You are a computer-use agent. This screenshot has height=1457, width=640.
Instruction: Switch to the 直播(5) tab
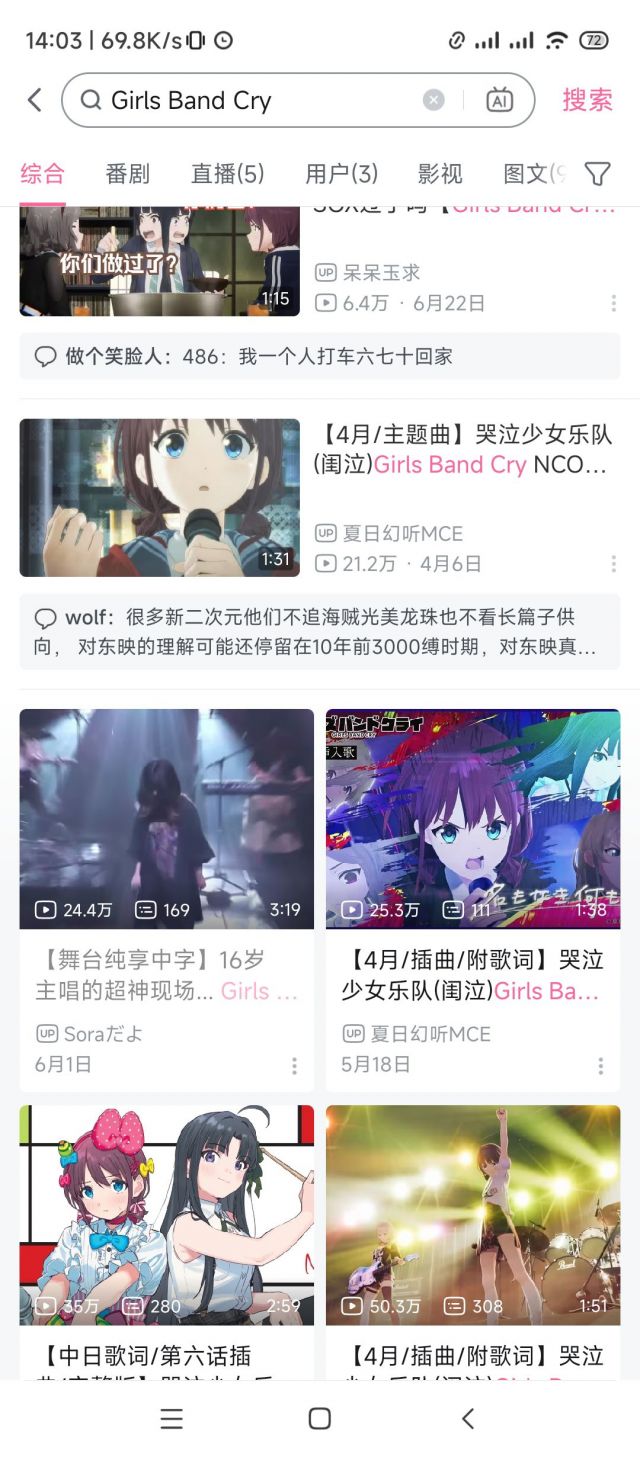tap(227, 174)
